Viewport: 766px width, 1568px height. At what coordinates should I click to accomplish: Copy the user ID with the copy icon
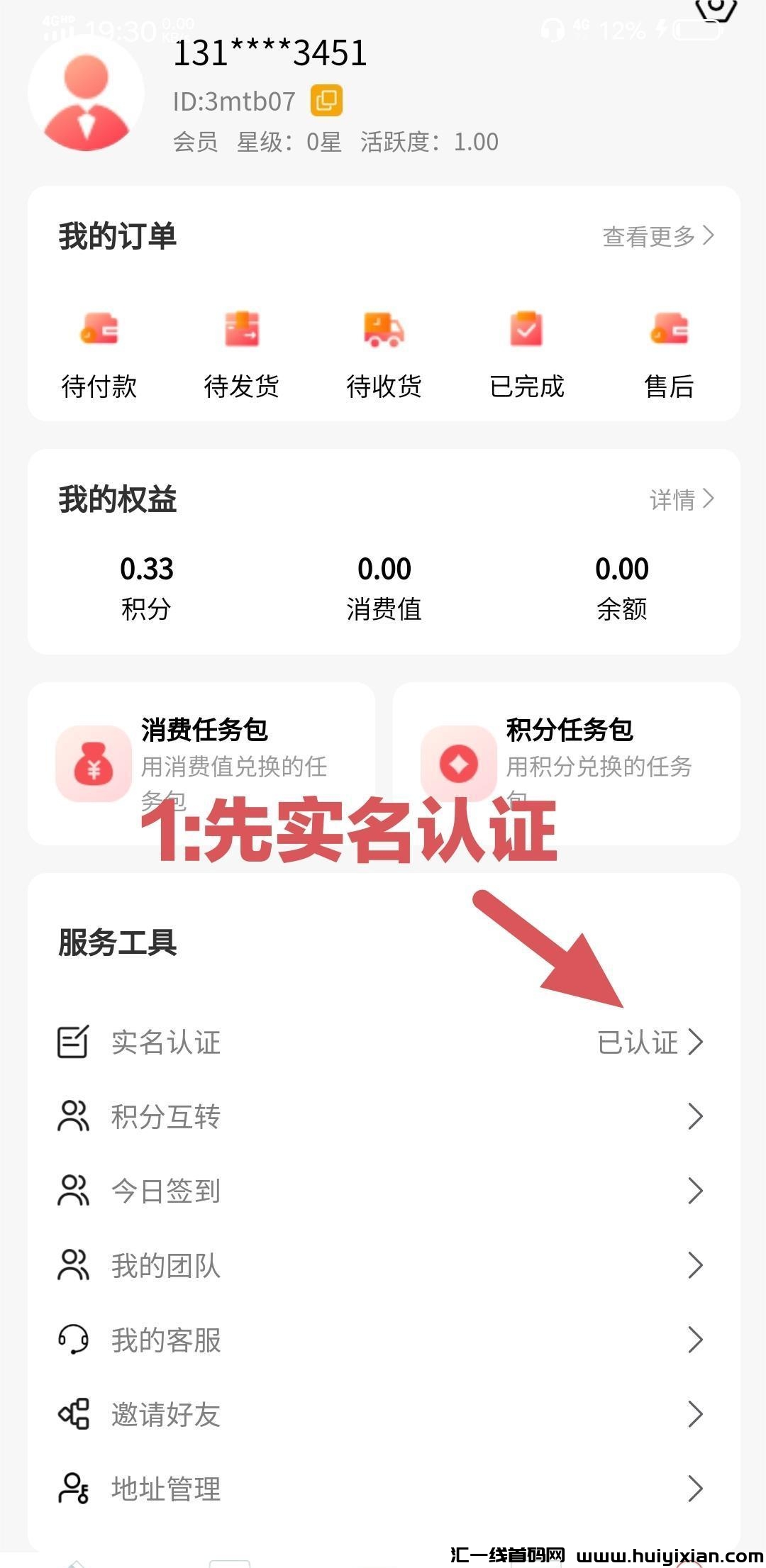pos(328,101)
